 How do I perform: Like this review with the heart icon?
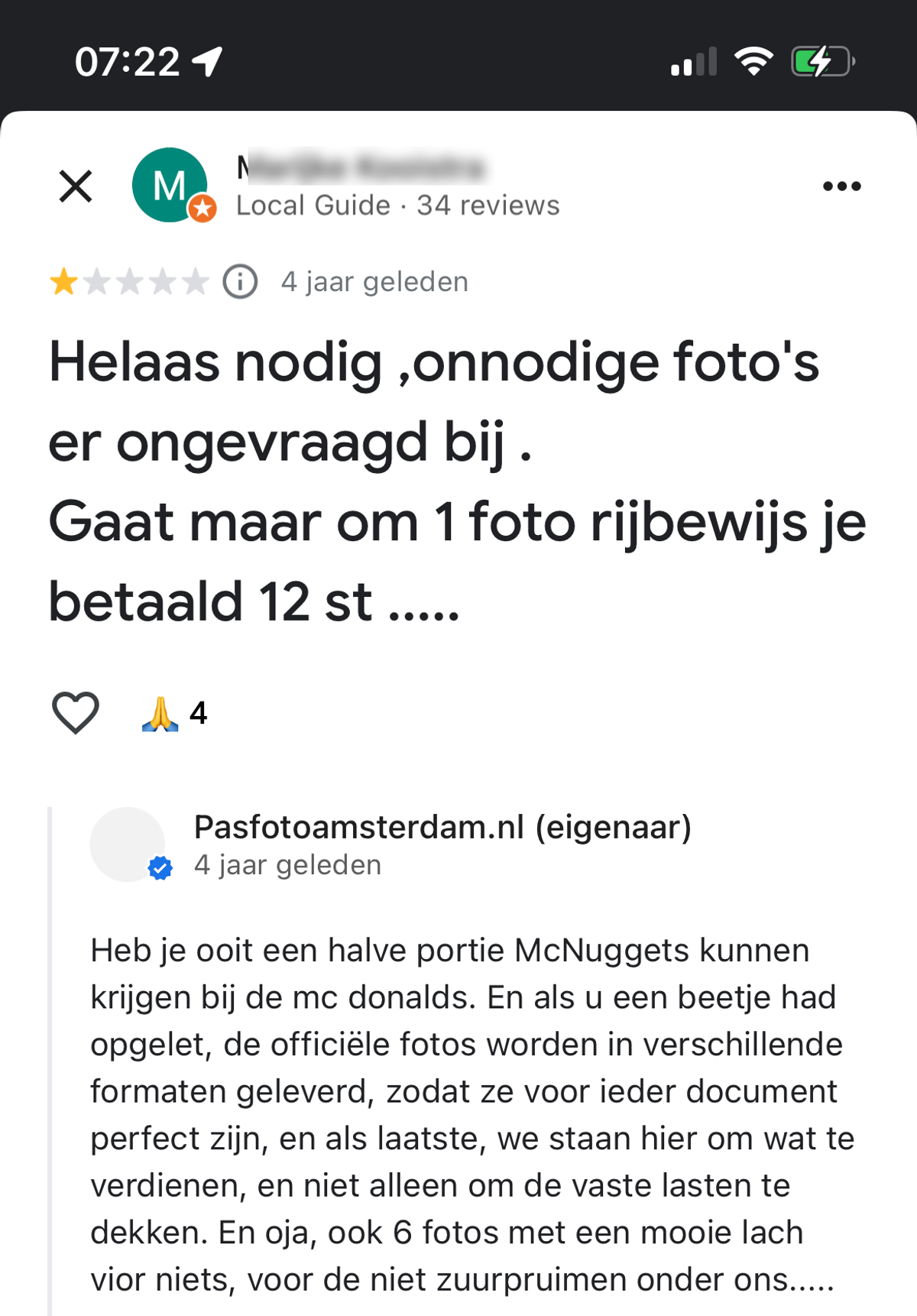click(75, 712)
